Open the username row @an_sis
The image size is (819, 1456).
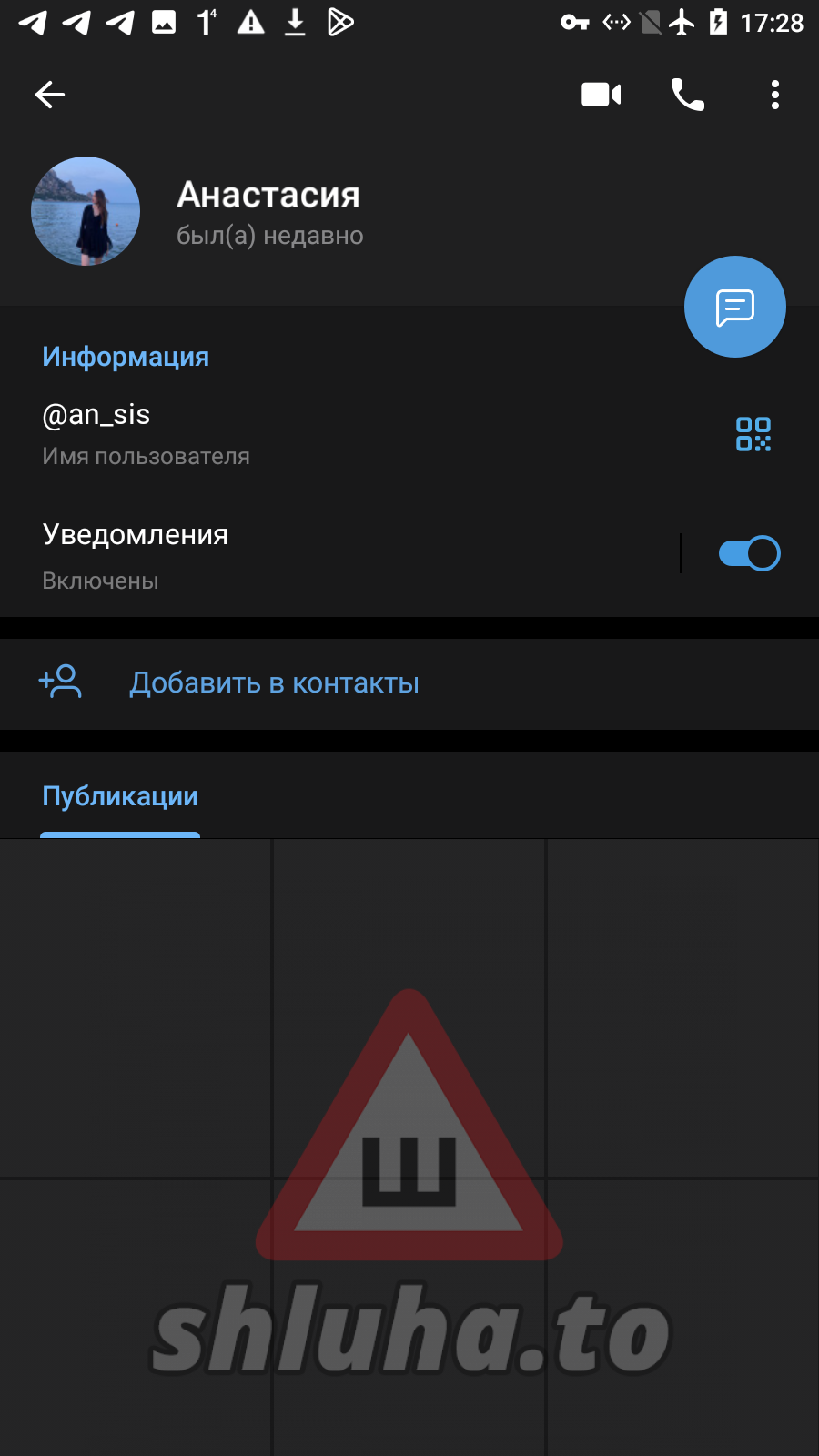pos(273,433)
